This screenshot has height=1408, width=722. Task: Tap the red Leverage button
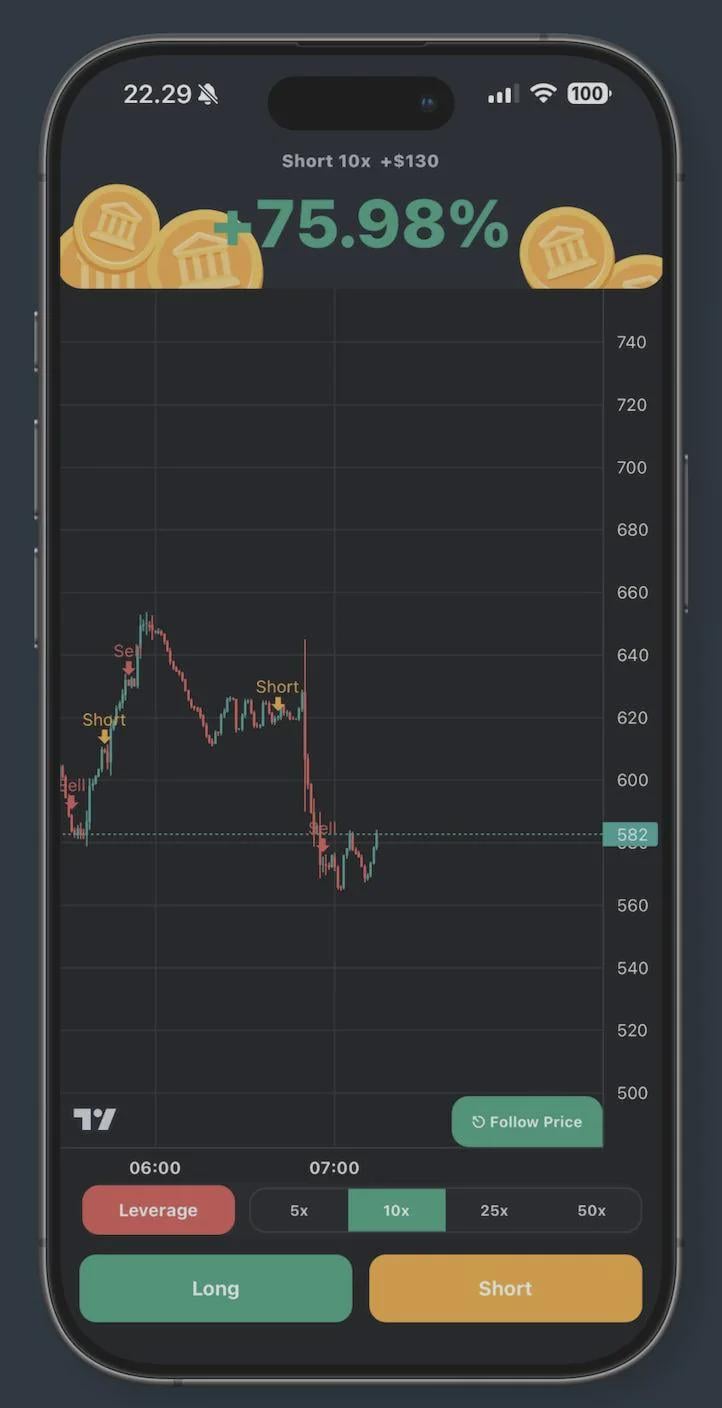click(x=158, y=1210)
